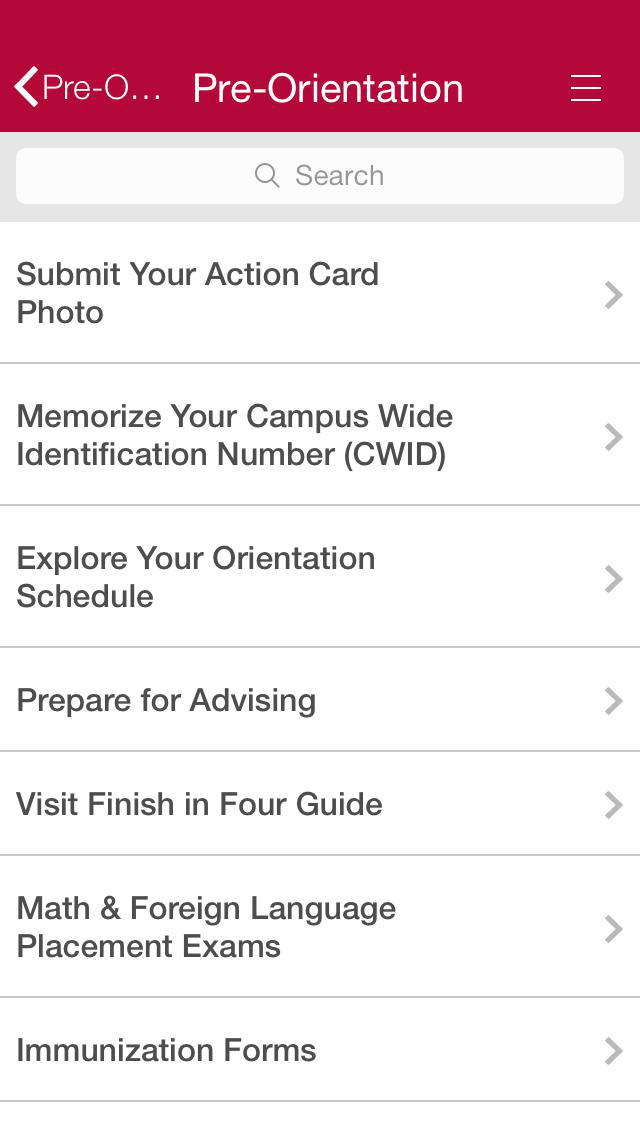This screenshot has height=1136, width=640.
Task: Open Submit Your Action Card Photo
Action: (x=320, y=293)
